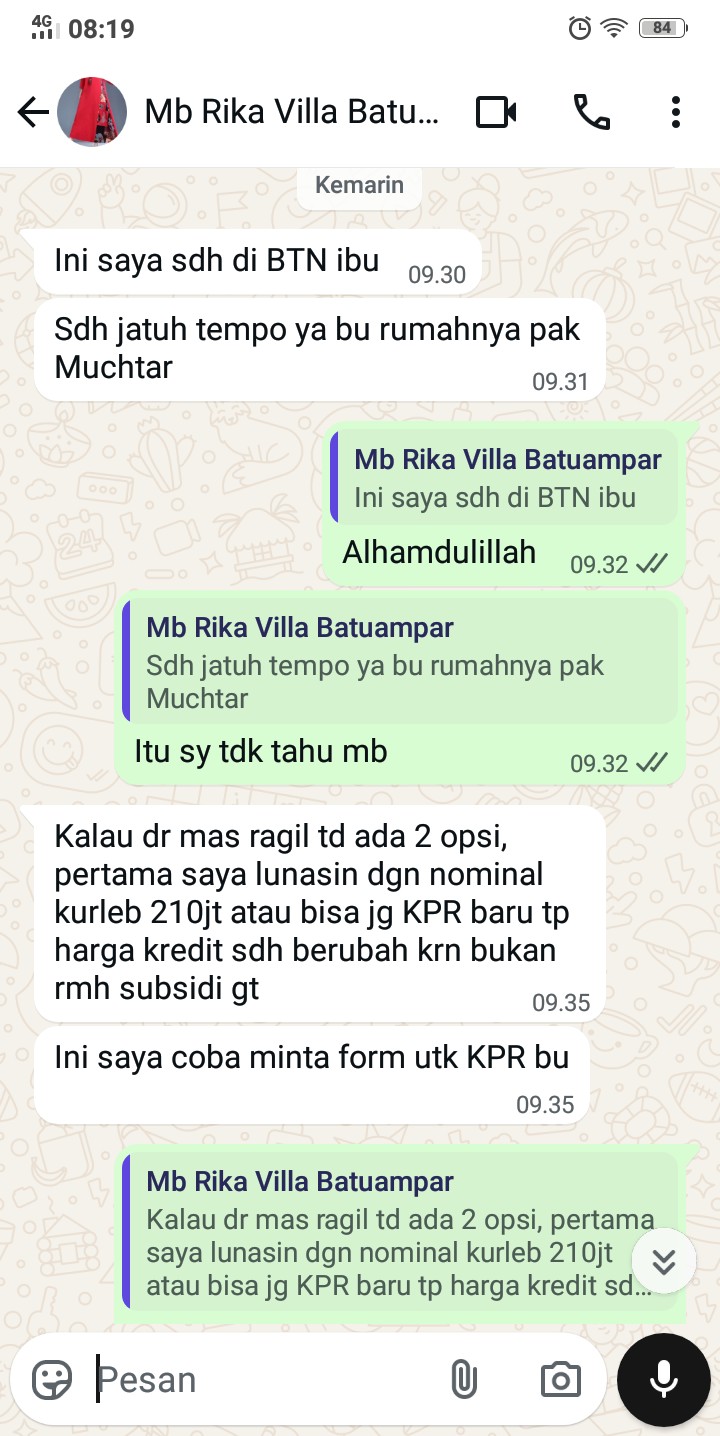This screenshot has height=1436, width=720.
Task: Jump to quoted message above 'Itu sy tdk tahu mb'
Action: click(x=400, y=662)
